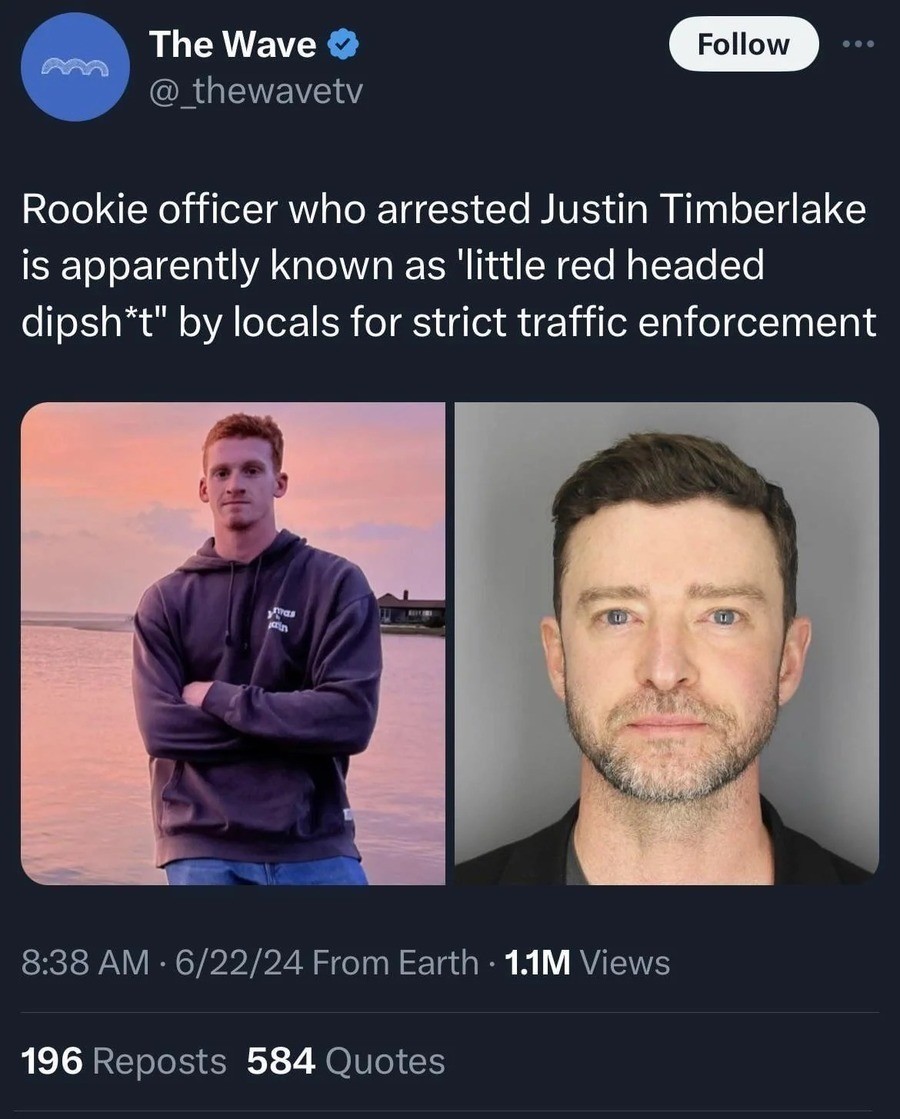
Task: View the 584 Quotes list
Action: coord(346,1061)
